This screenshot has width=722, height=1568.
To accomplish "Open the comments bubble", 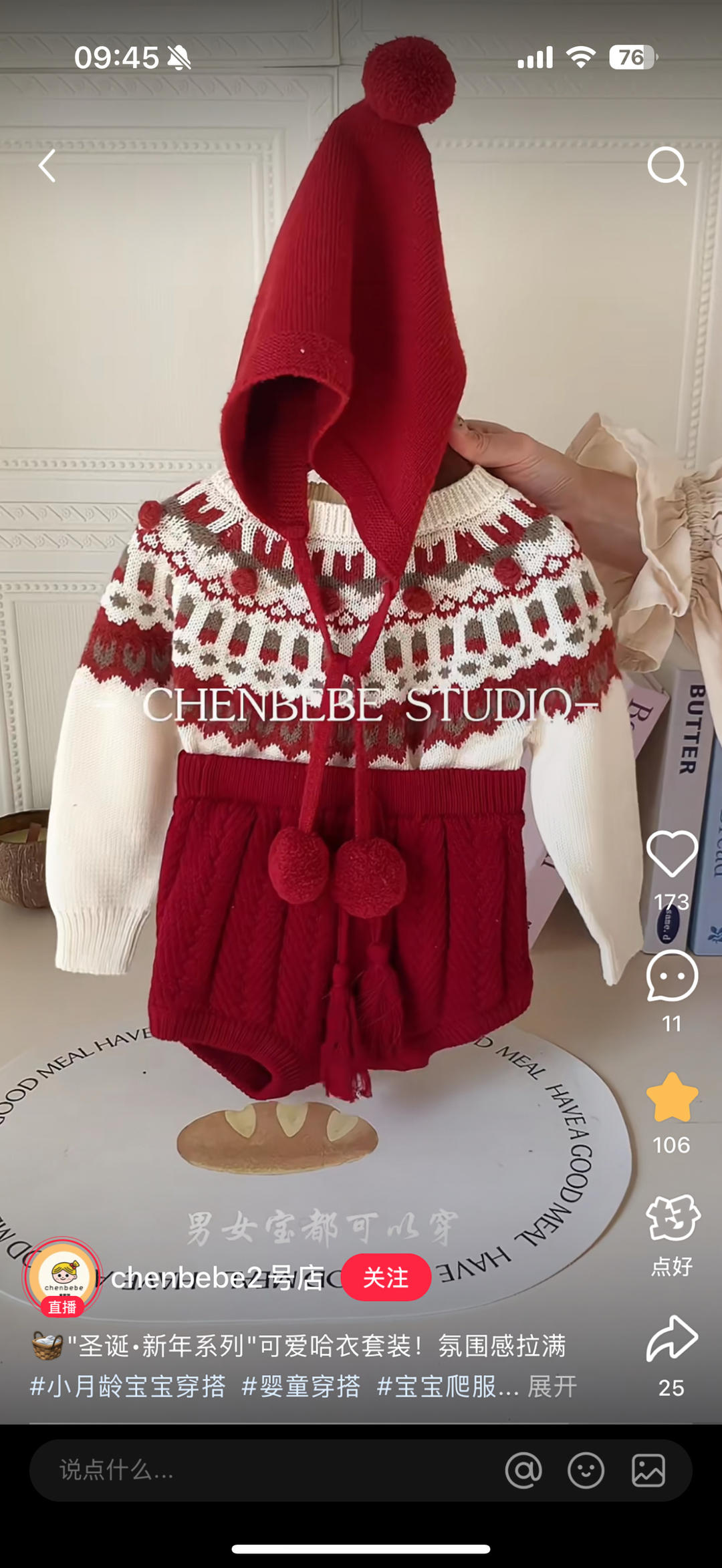I will (x=671, y=977).
